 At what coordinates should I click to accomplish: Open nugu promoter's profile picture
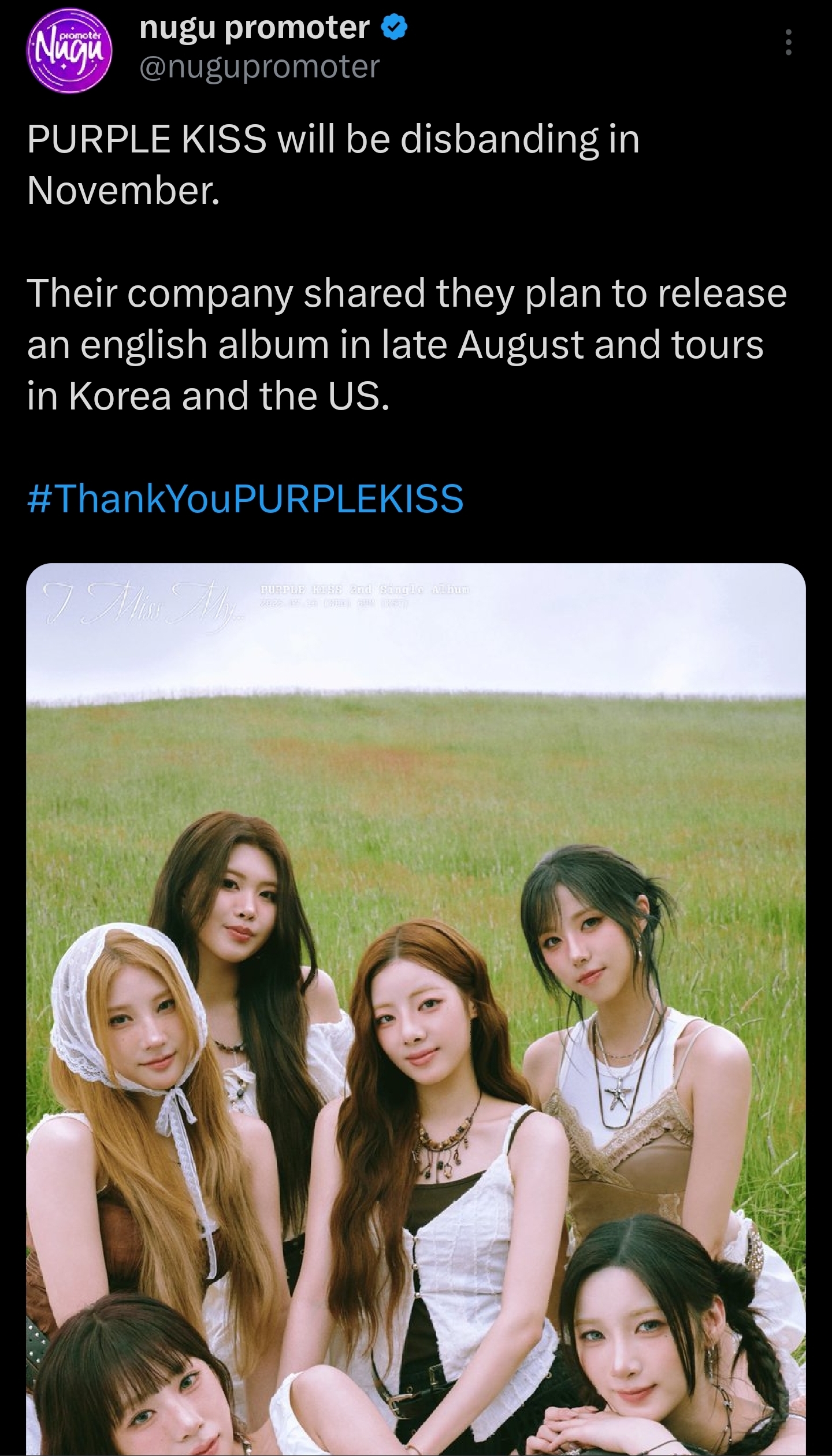click(69, 51)
